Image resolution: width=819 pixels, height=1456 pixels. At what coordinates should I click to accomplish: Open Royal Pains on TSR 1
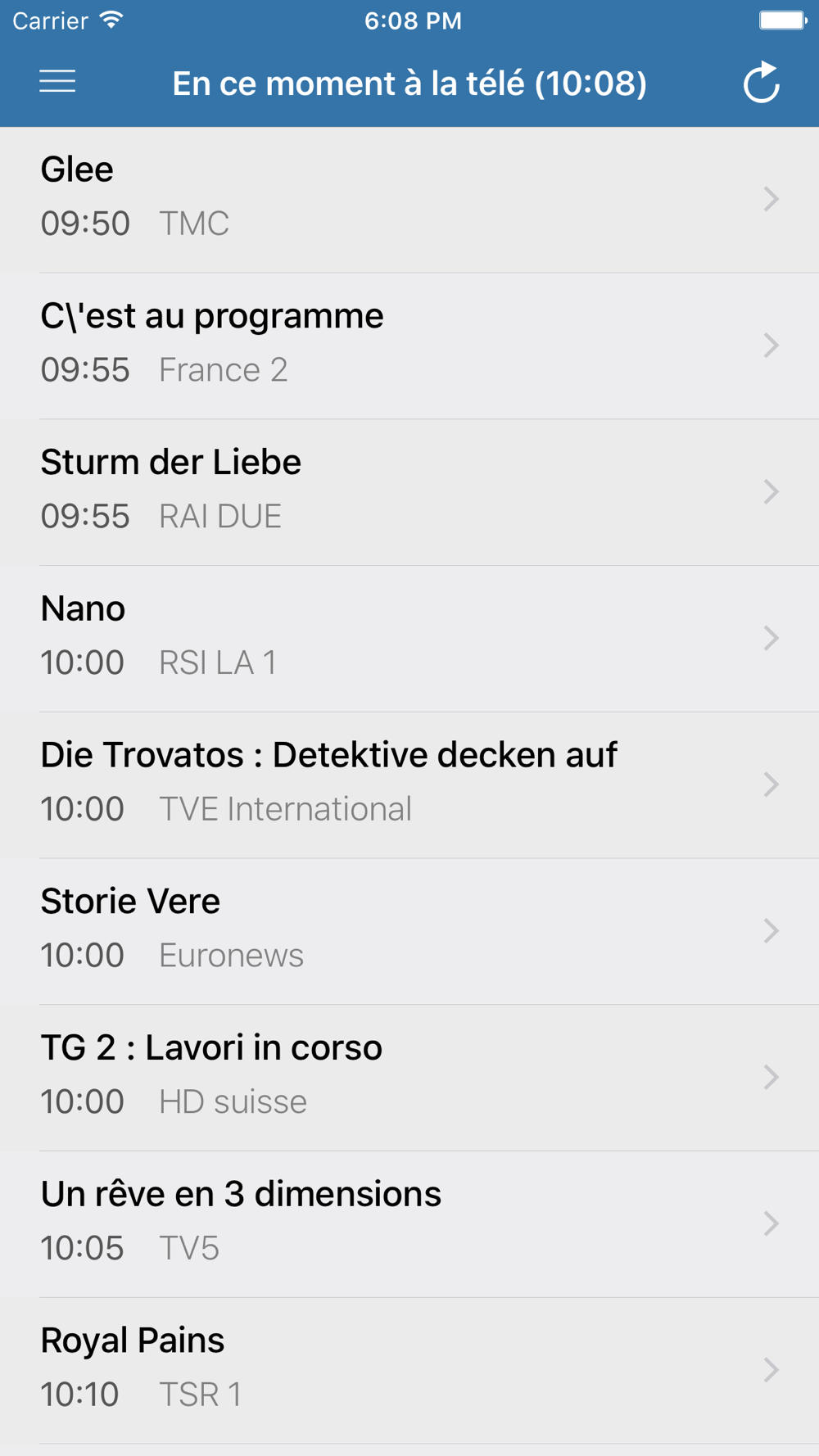(x=409, y=1372)
